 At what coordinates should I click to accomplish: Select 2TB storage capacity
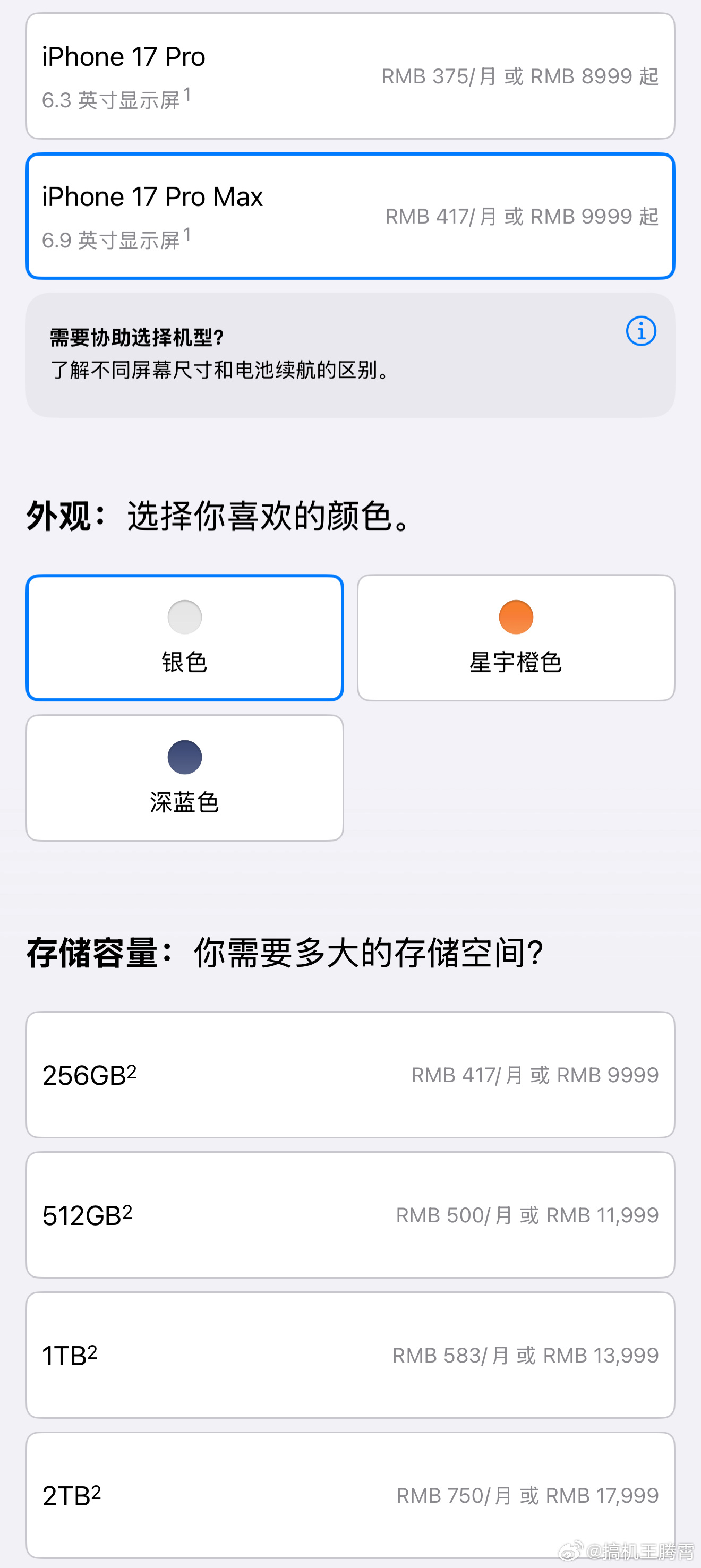(x=350, y=1495)
